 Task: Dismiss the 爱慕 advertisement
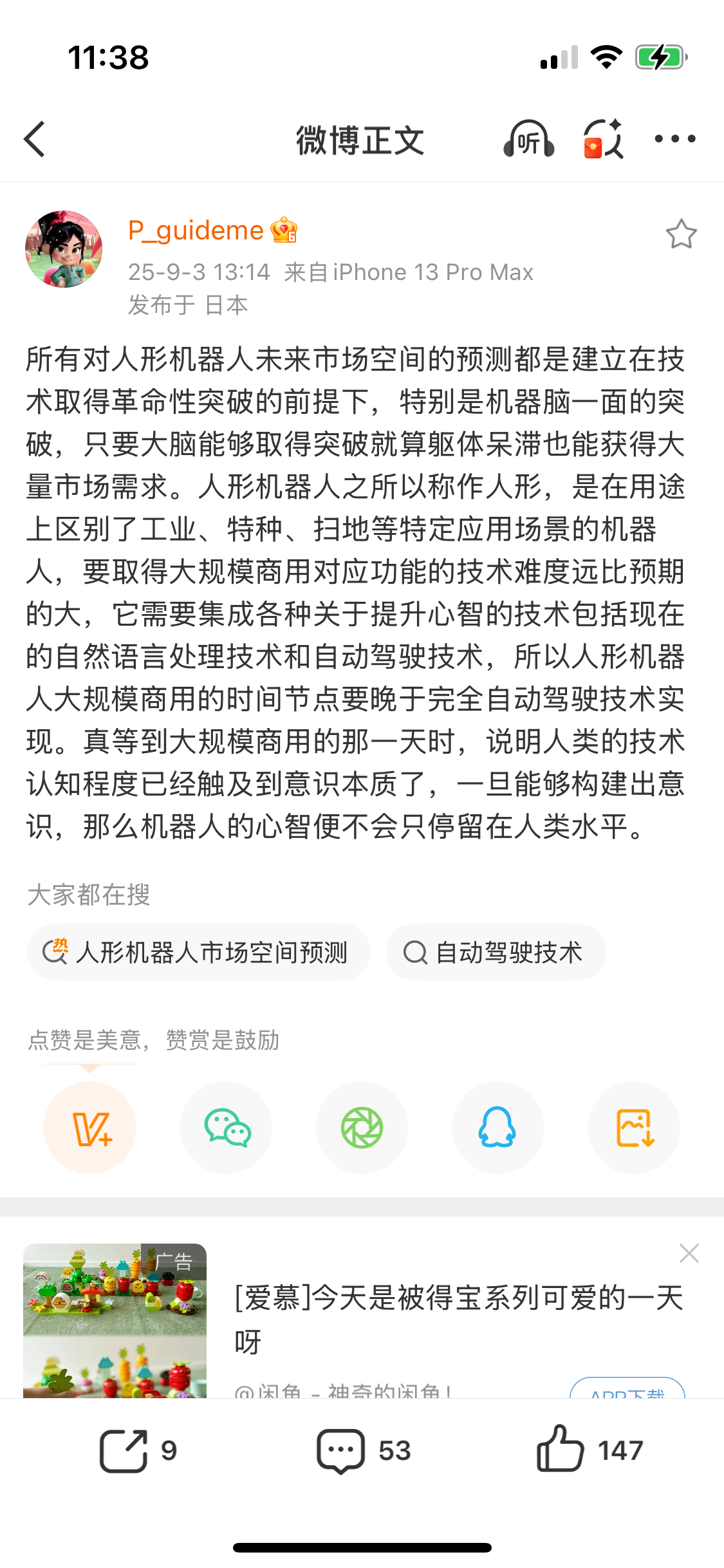click(x=689, y=1253)
